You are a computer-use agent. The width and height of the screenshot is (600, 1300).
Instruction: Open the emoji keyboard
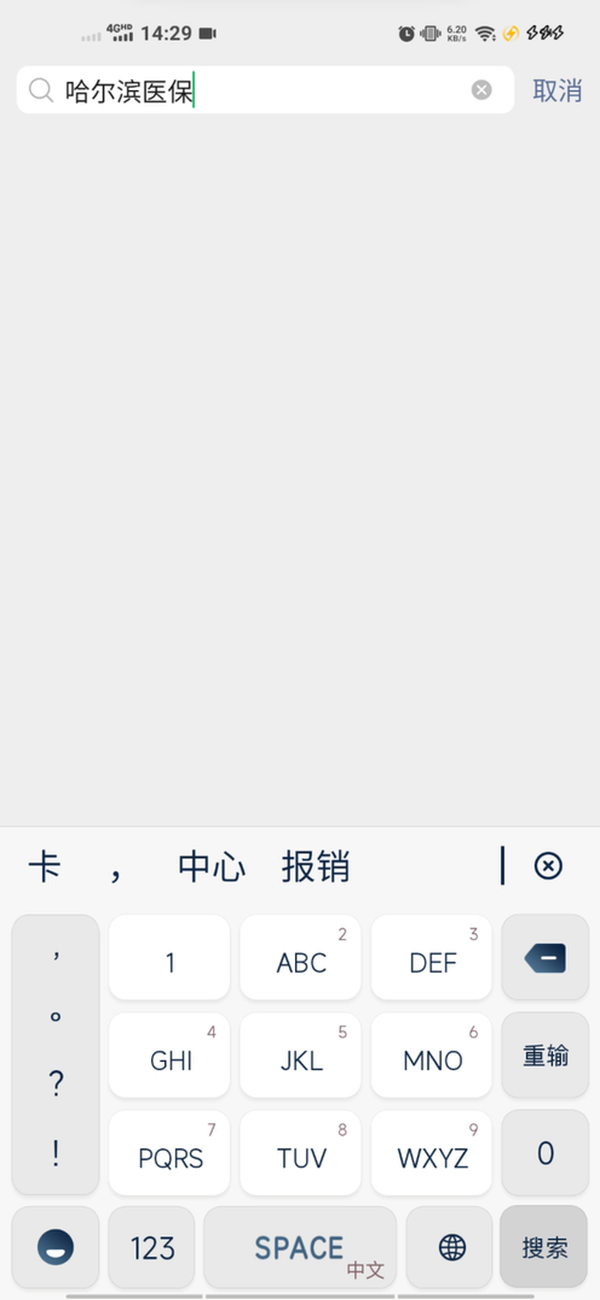click(55, 1247)
